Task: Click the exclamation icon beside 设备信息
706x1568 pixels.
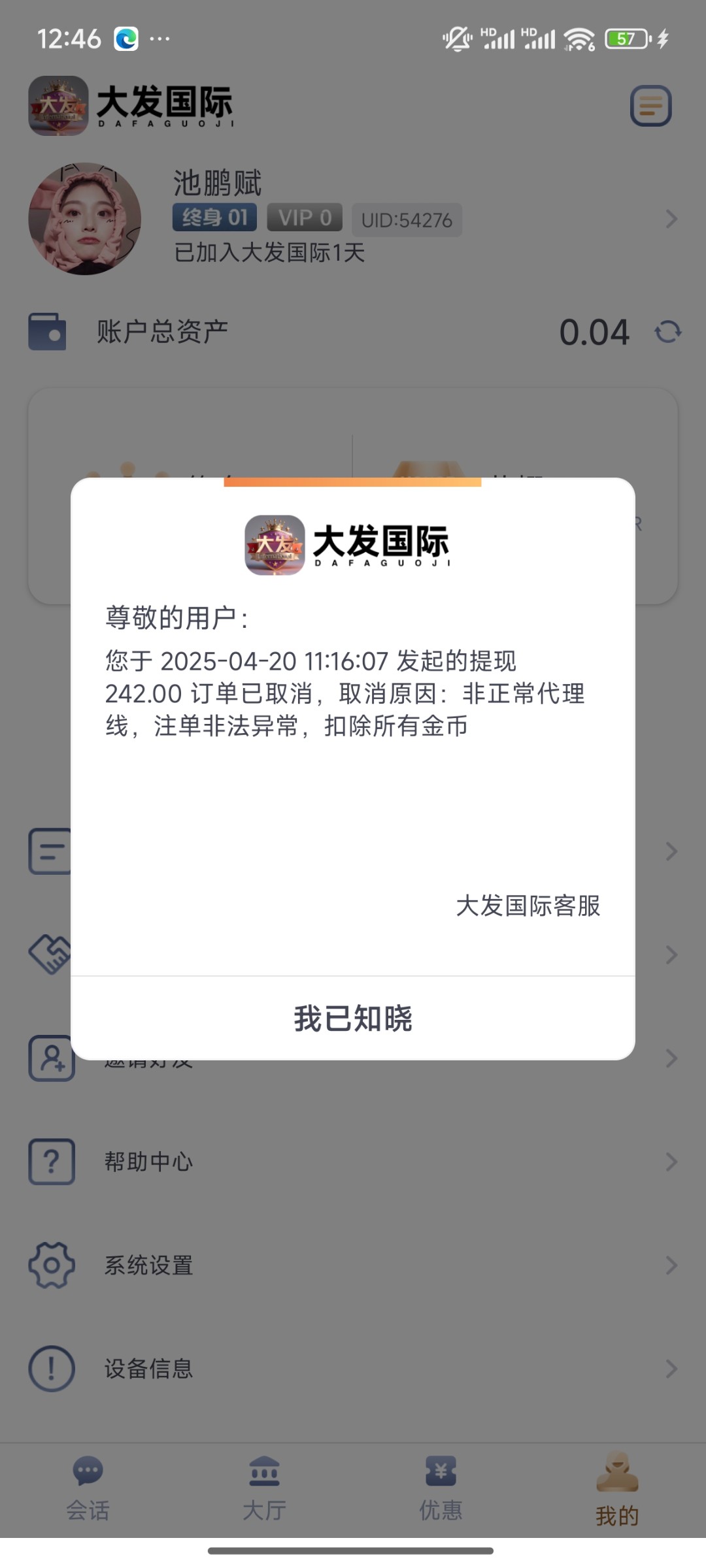Action: point(52,1368)
